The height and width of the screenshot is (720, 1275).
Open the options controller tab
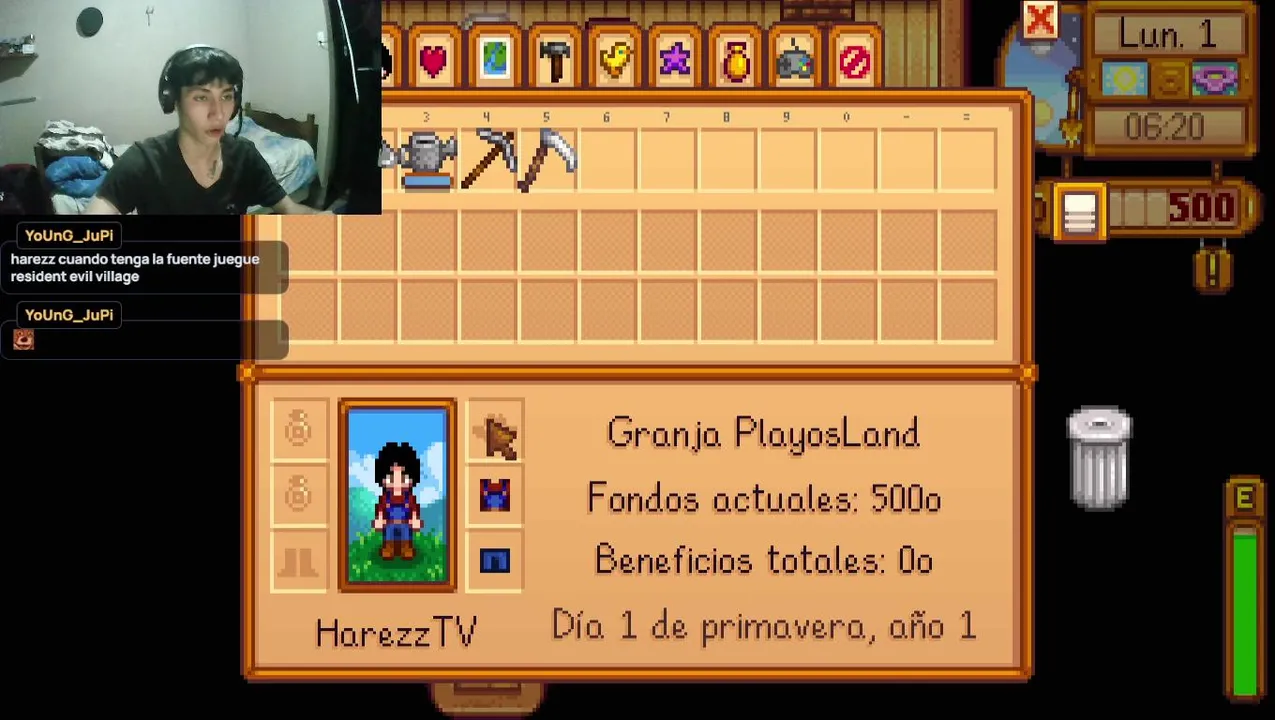(795, 61)
